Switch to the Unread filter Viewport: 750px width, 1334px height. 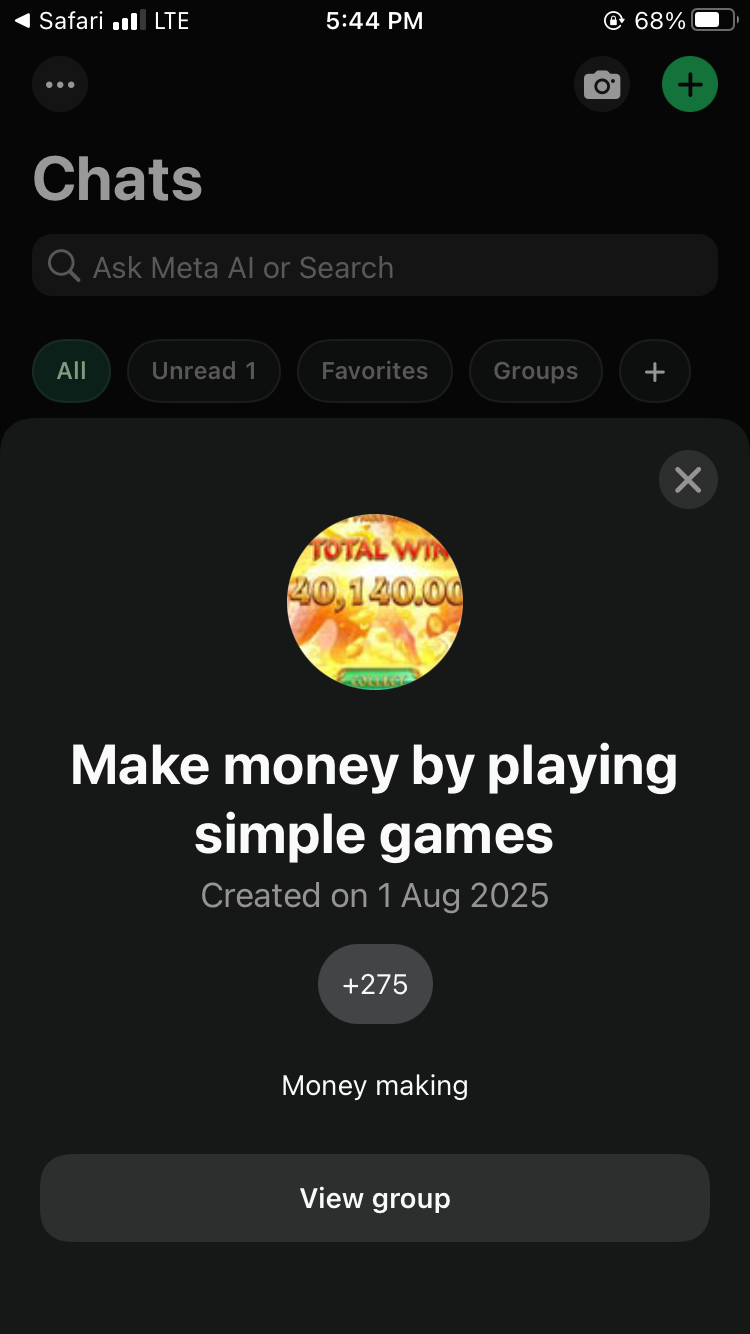[204, 371]
